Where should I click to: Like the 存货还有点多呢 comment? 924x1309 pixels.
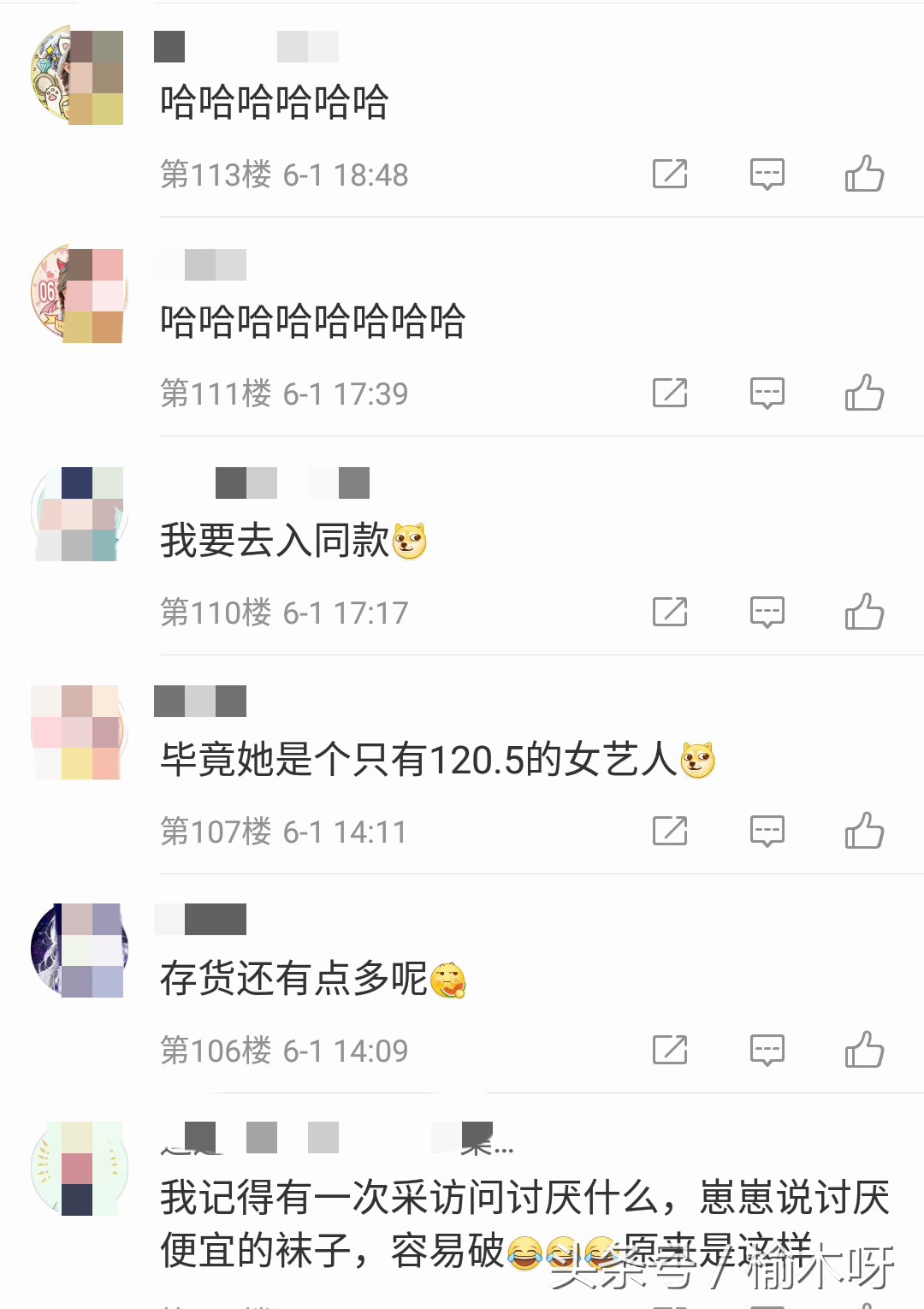coord(865,1048)
